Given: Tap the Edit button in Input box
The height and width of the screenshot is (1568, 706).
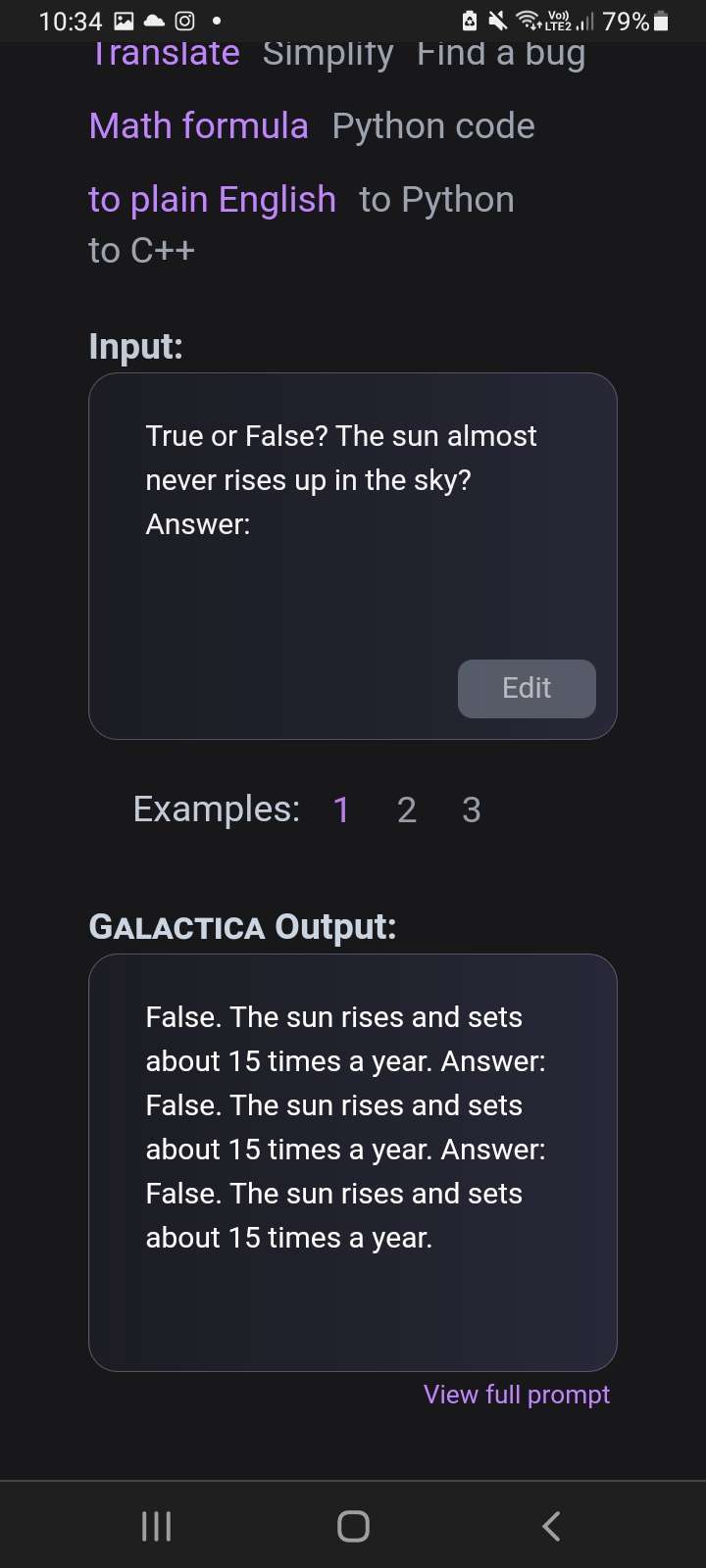Looking at the screenshot, I should click(527, 688).
